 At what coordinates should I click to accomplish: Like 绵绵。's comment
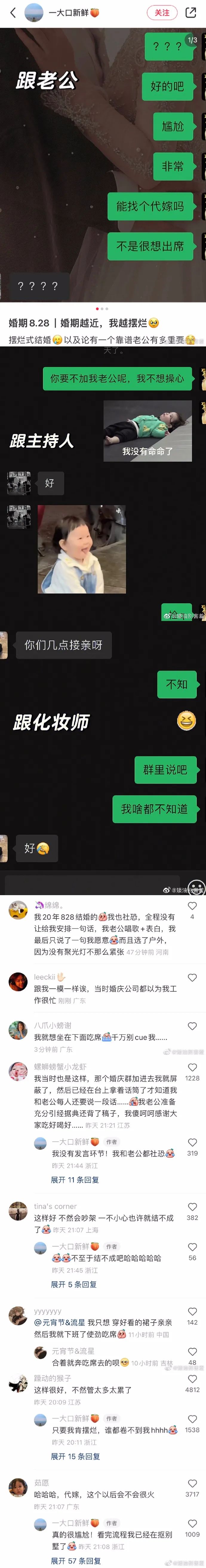[192, 906]
